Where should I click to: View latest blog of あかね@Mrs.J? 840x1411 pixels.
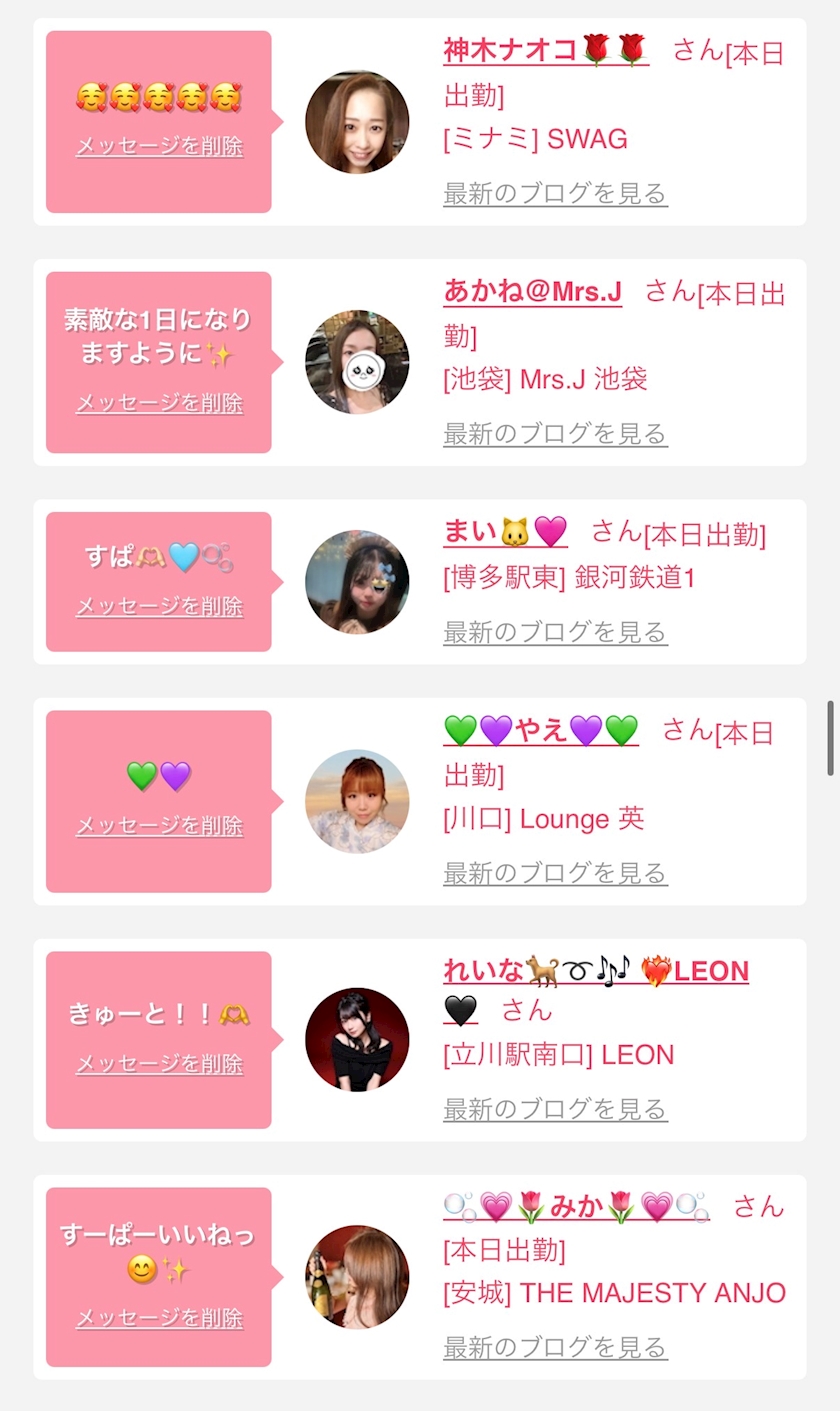click(555, 433)
